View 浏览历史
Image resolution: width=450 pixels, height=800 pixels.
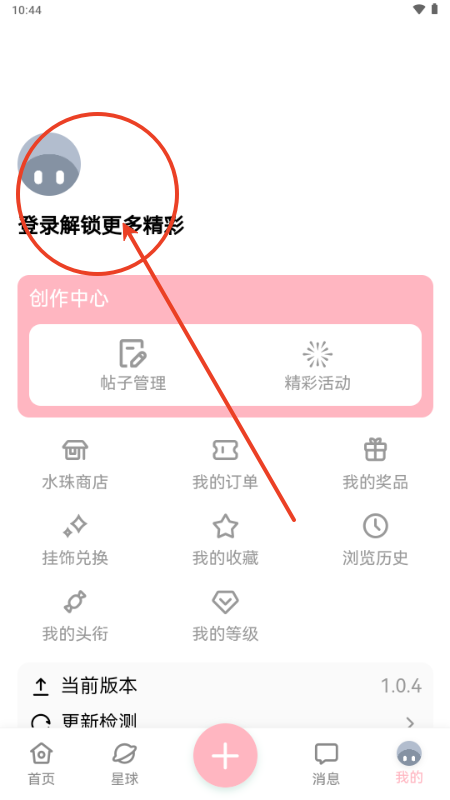pyautogui.click(x=375, y=540)
